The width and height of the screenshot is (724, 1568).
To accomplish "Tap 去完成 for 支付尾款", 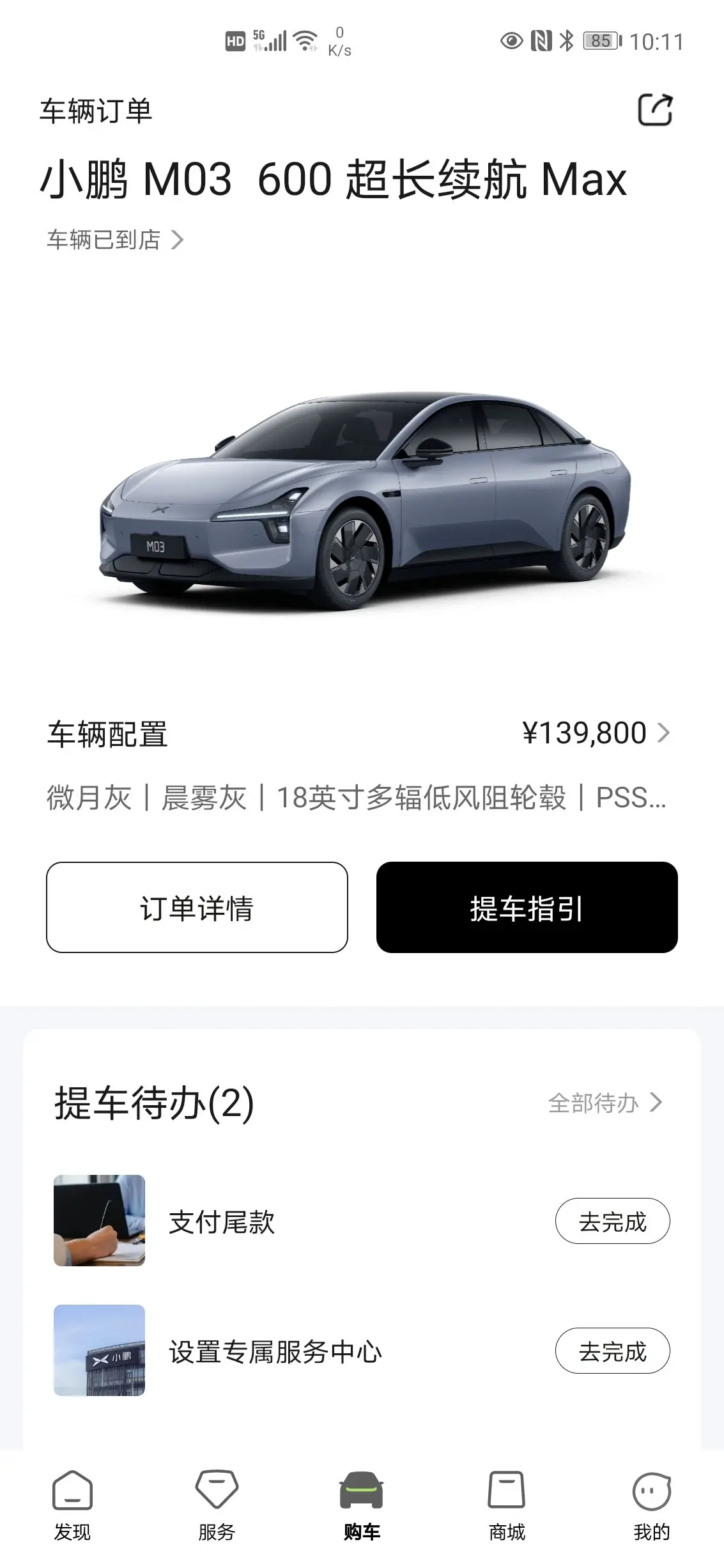I will click(612, 1221).
